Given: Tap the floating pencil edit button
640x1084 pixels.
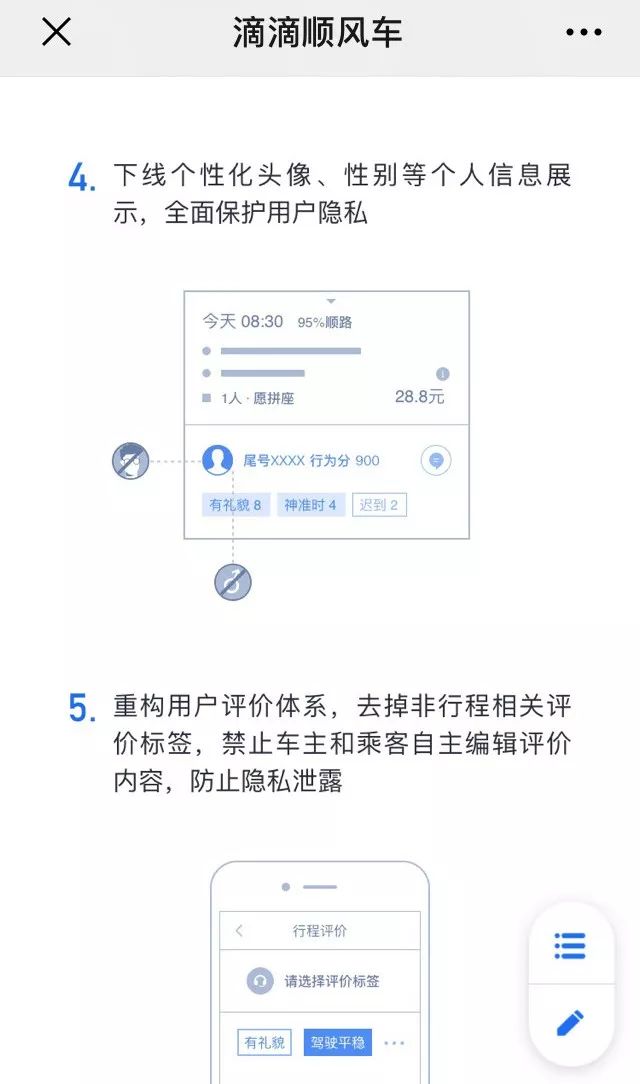Looking at the screenshot, I should (x=570, y=1023).
